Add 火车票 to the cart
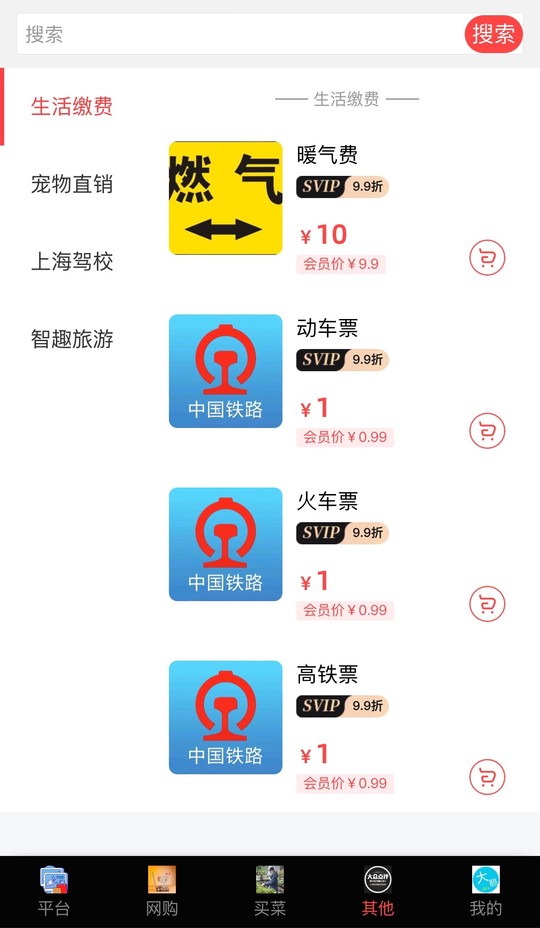 (487, 604)
